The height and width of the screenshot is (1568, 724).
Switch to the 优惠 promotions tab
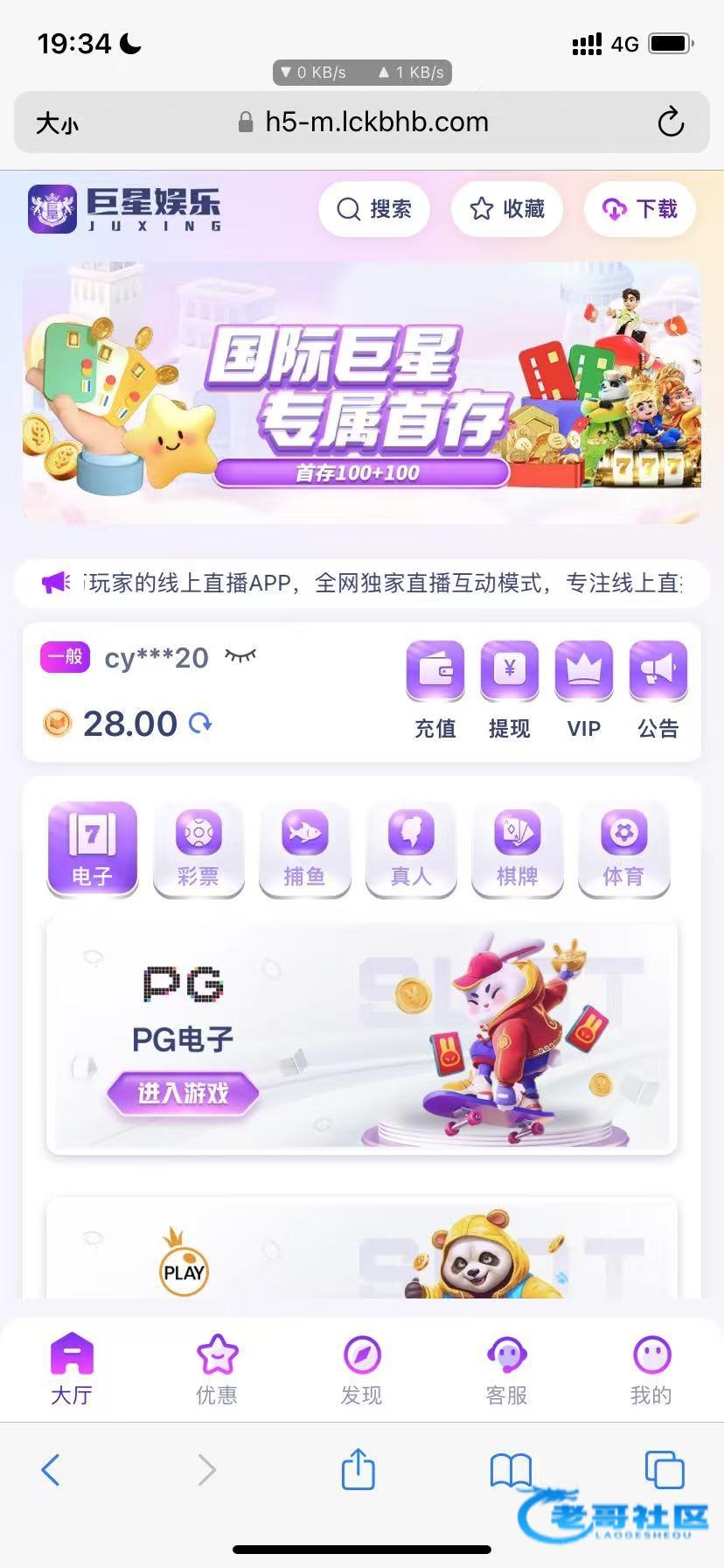point(217,1369)
